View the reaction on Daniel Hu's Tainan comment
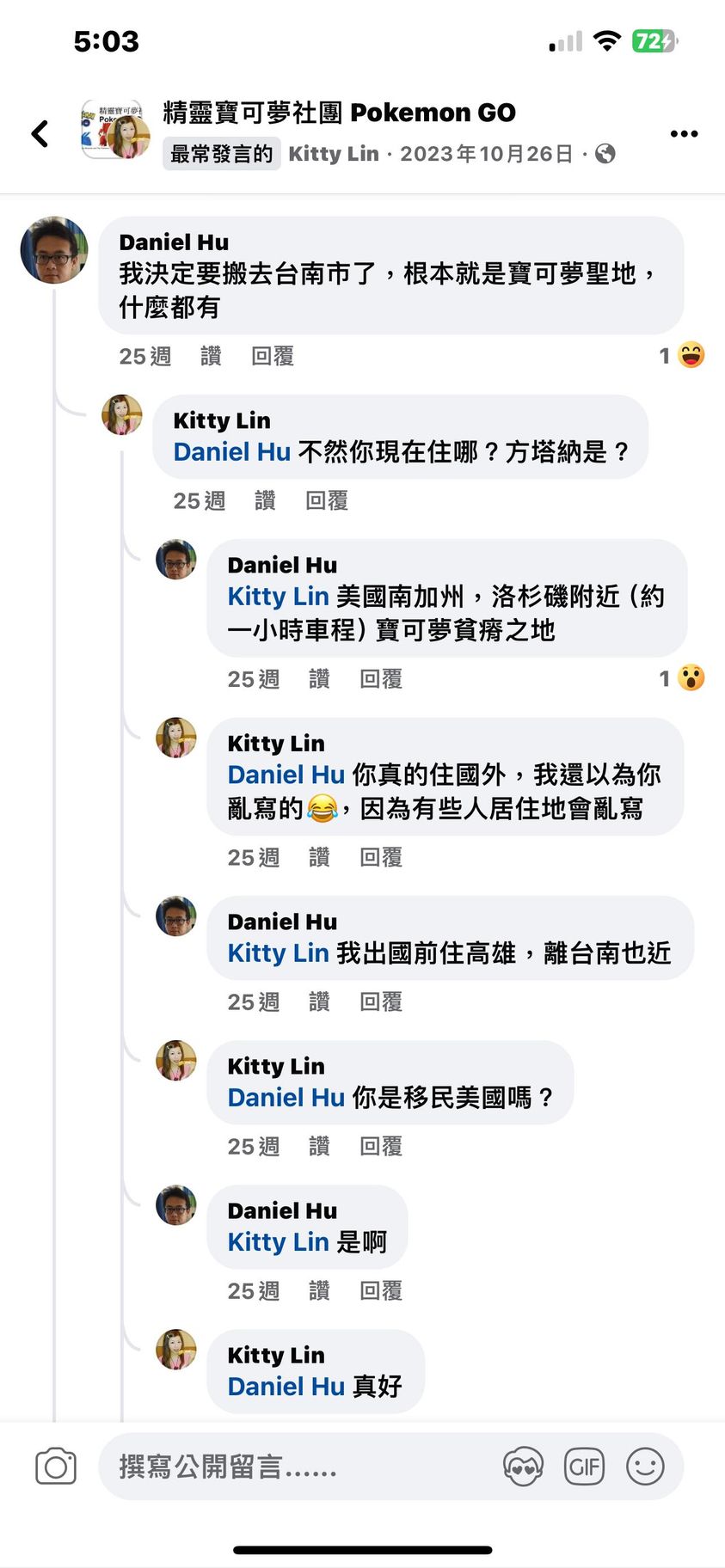725x1568 pixels. tap(682, 355)
